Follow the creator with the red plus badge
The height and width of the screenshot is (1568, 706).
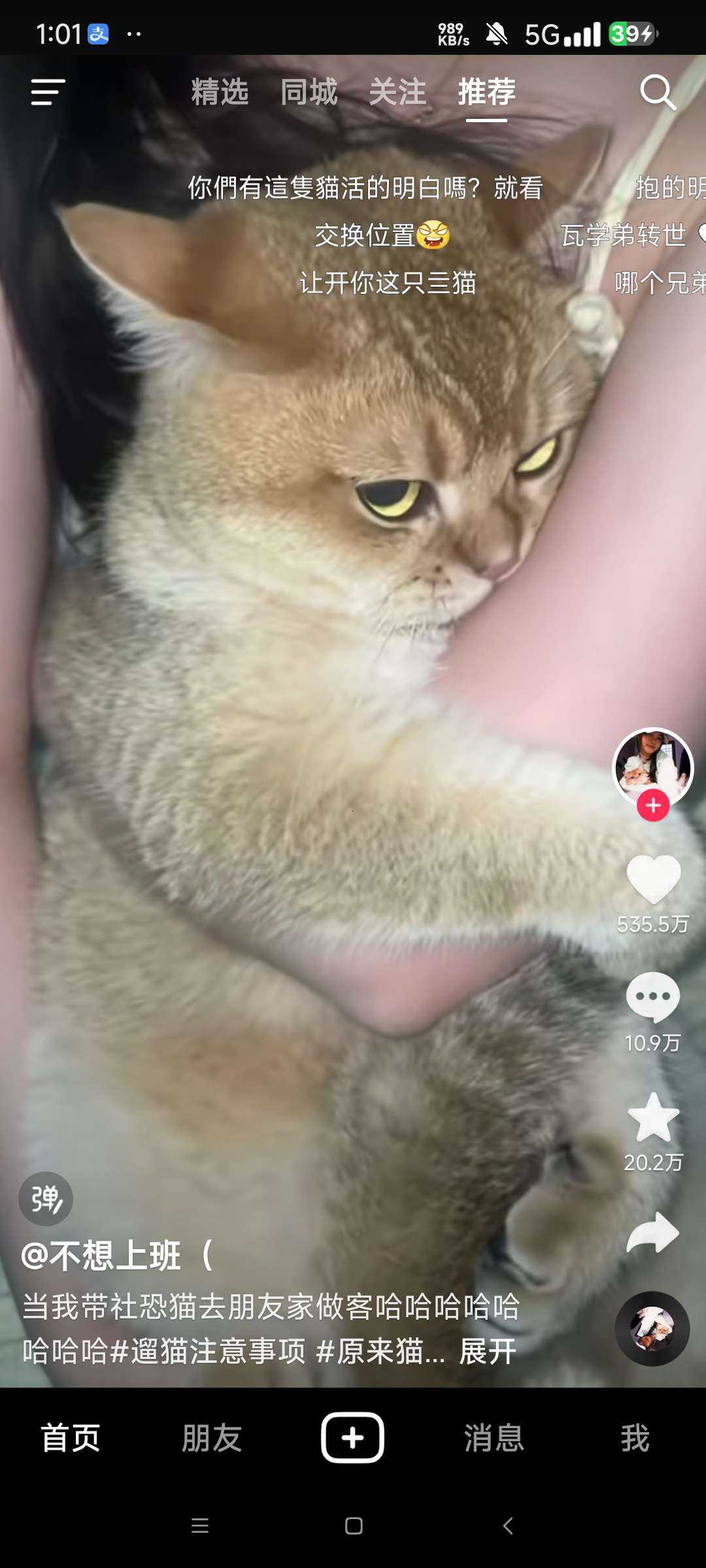653,806
